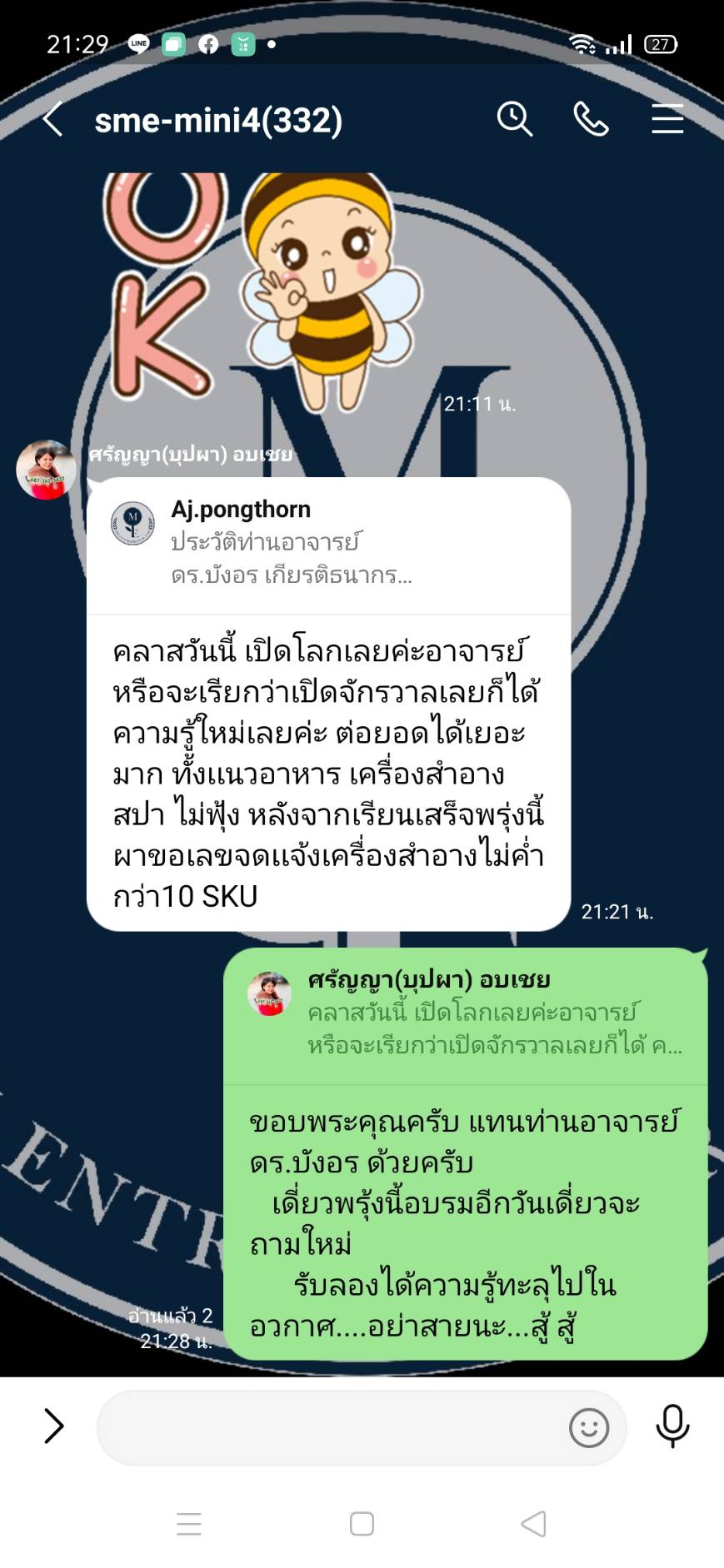This screenshot has height=1568, width=724.
Task: Open the emoji and sticker picker
Action: 588,1428
